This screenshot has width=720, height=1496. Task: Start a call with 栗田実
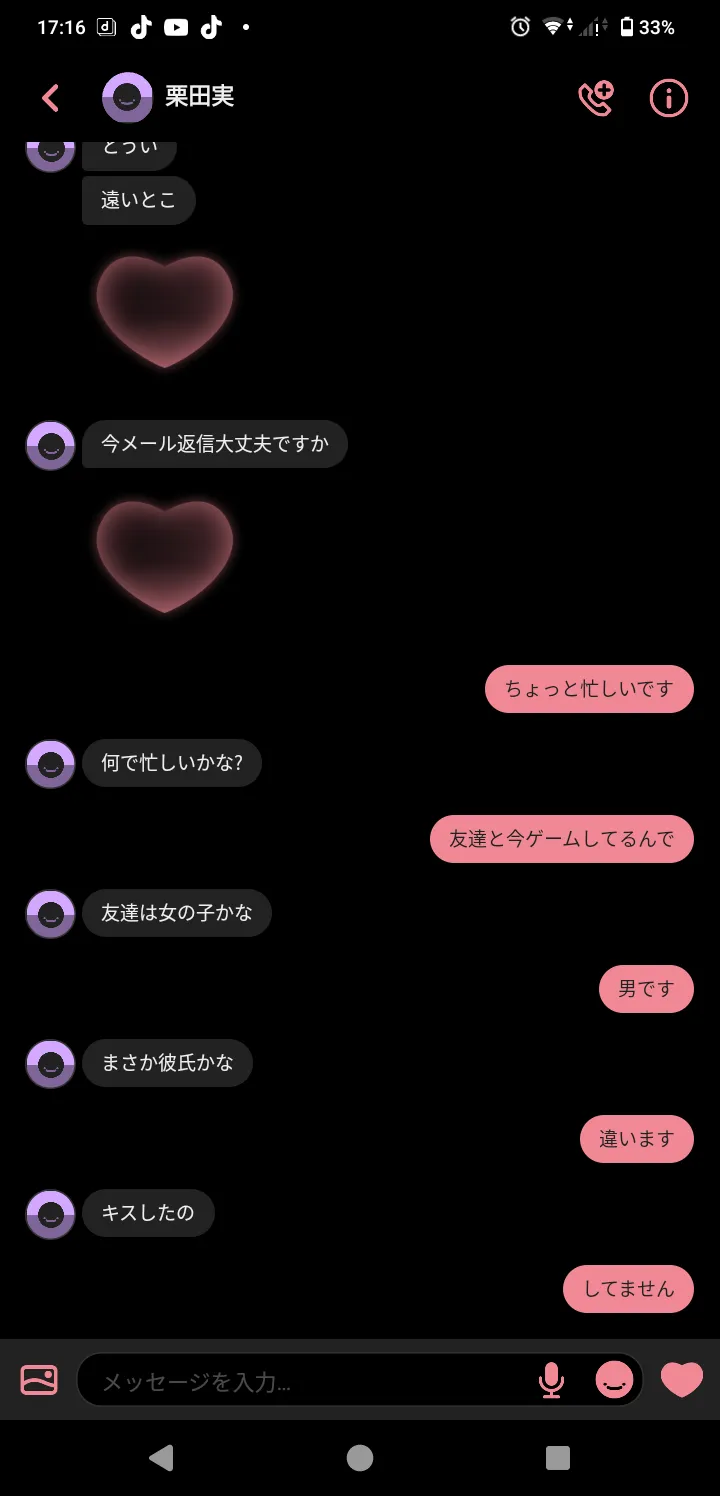(596, 98)
